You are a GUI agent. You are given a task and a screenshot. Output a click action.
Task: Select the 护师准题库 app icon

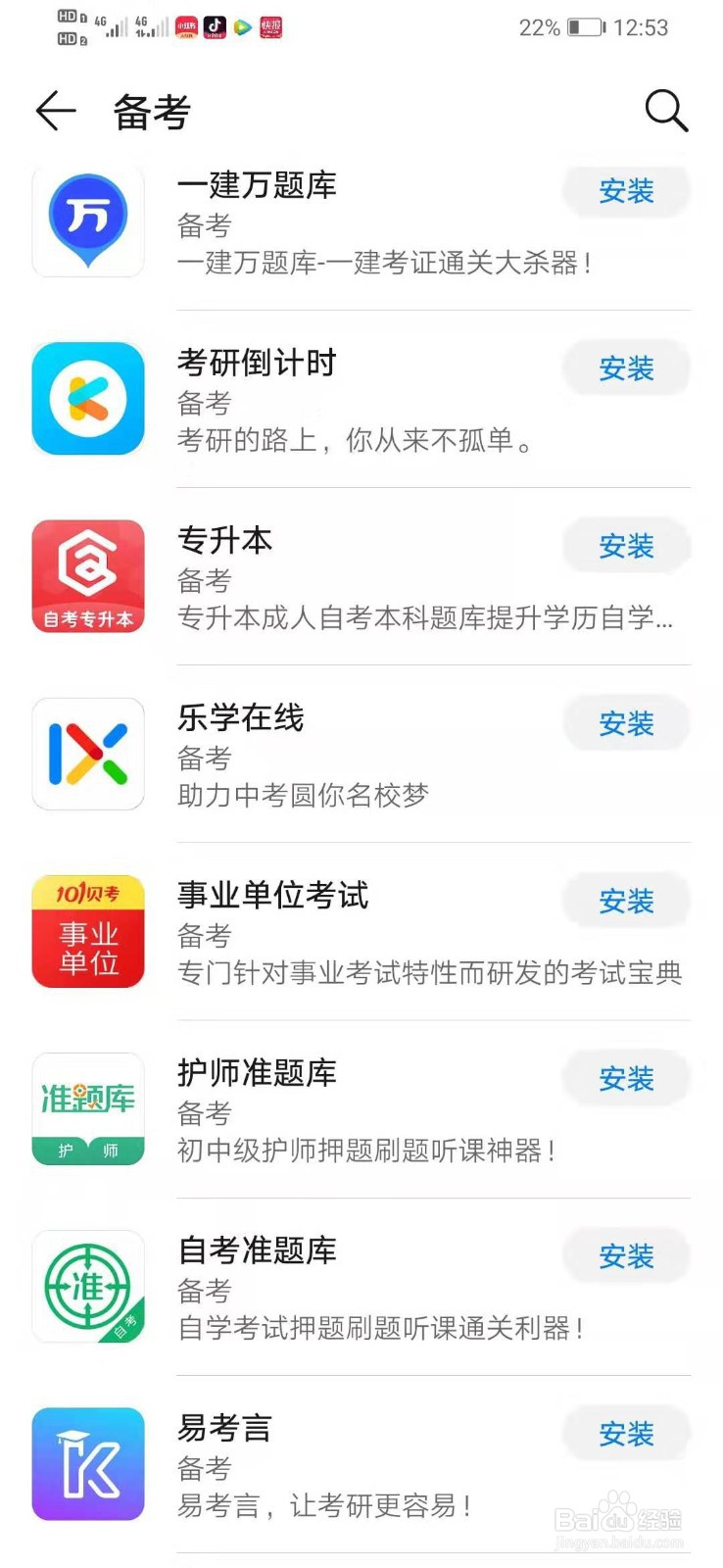point(87,1108)
